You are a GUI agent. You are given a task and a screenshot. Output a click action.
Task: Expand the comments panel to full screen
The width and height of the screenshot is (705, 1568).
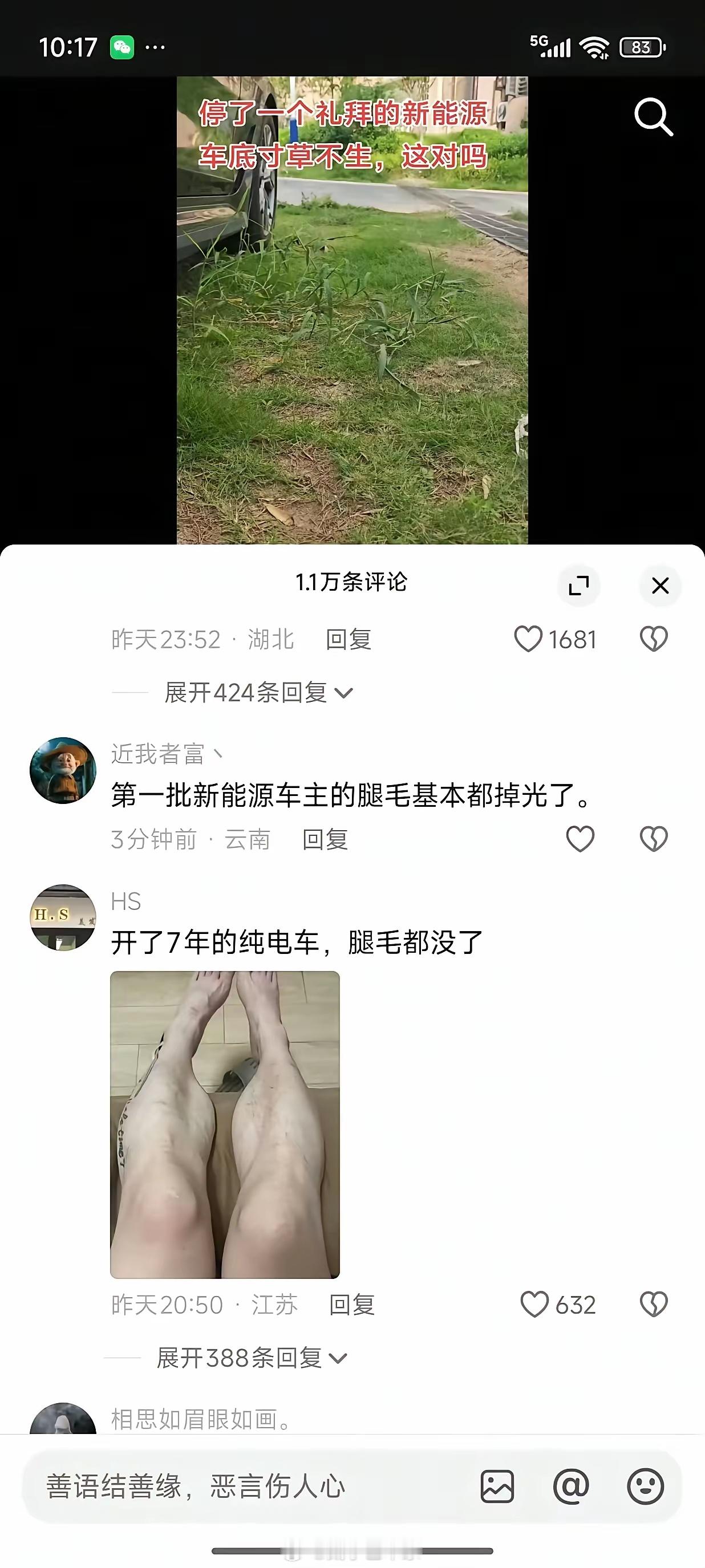click(578, 586)
